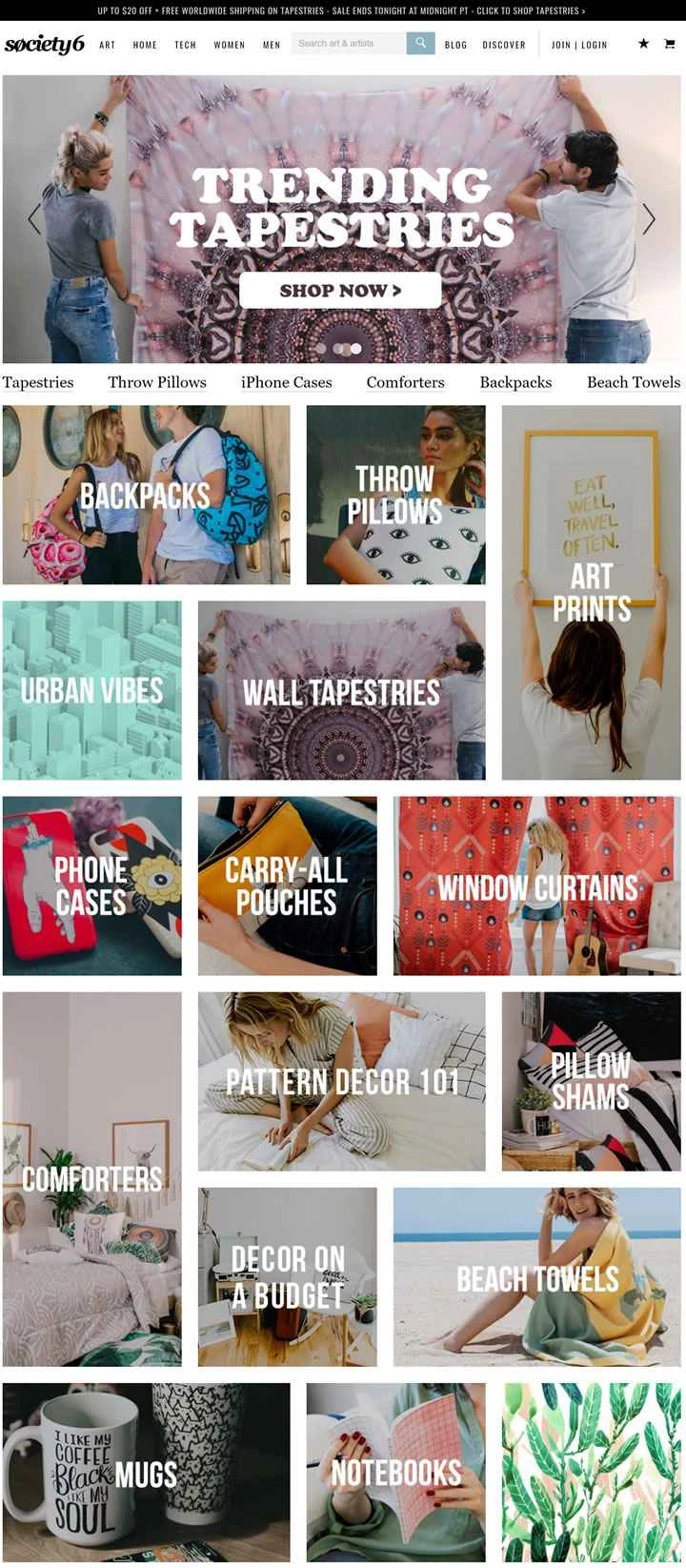
Task: Tap the top sale announcement banner
Action: [x=342, y=10]
